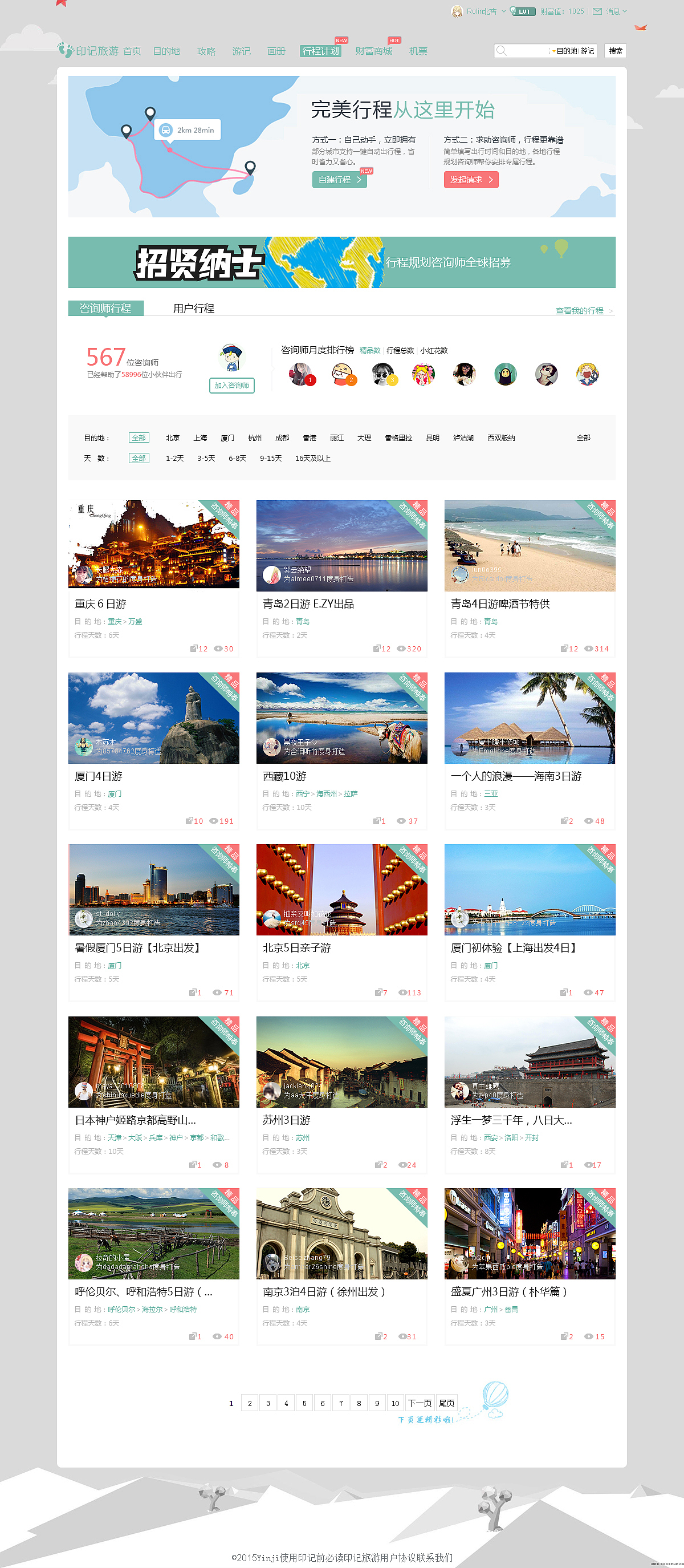Tap 发起请求 to request a consultant
The width and height of the screenshot is (684, 1568).
471,180
